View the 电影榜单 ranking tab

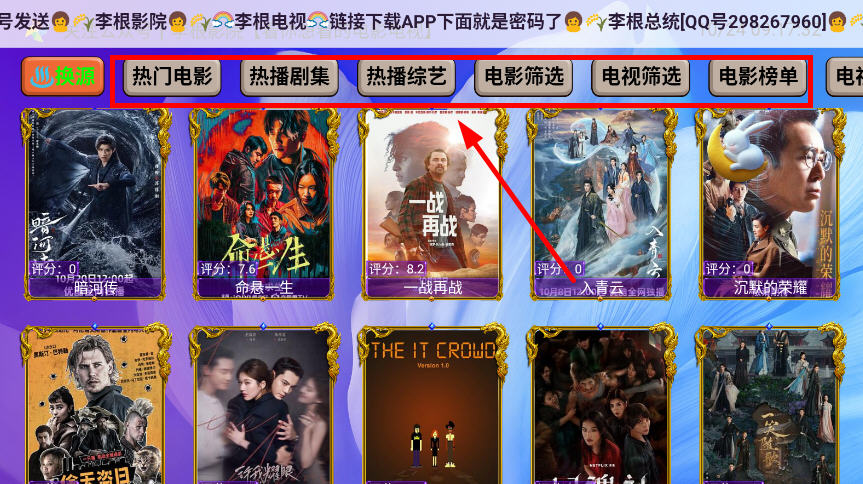tap(758, 76)
